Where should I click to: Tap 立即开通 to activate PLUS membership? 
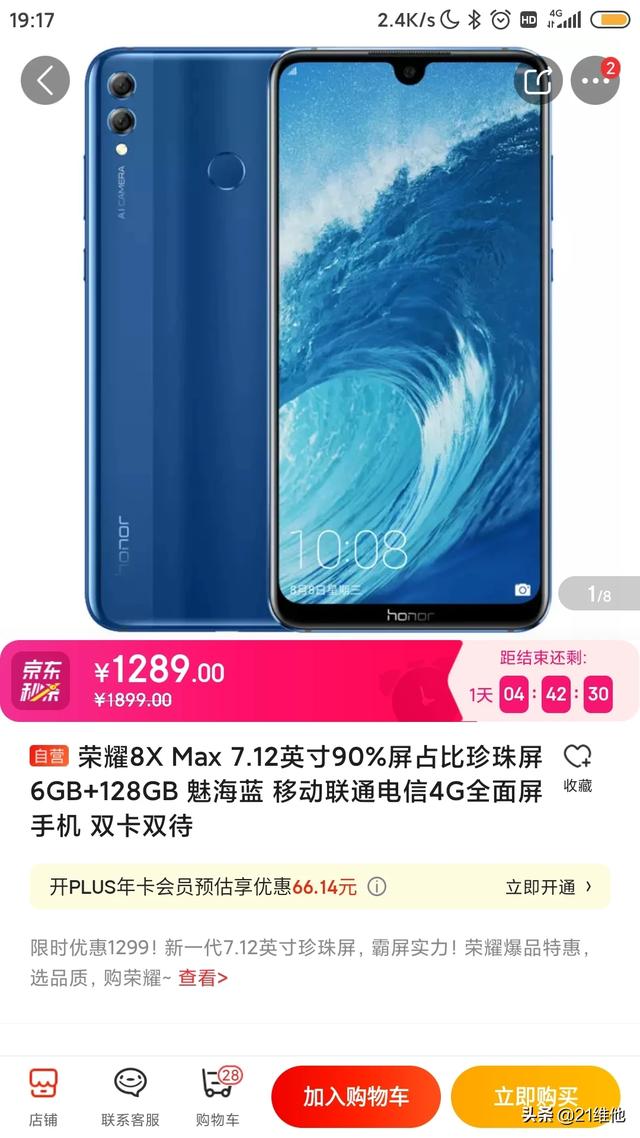(x=548, y=887)
